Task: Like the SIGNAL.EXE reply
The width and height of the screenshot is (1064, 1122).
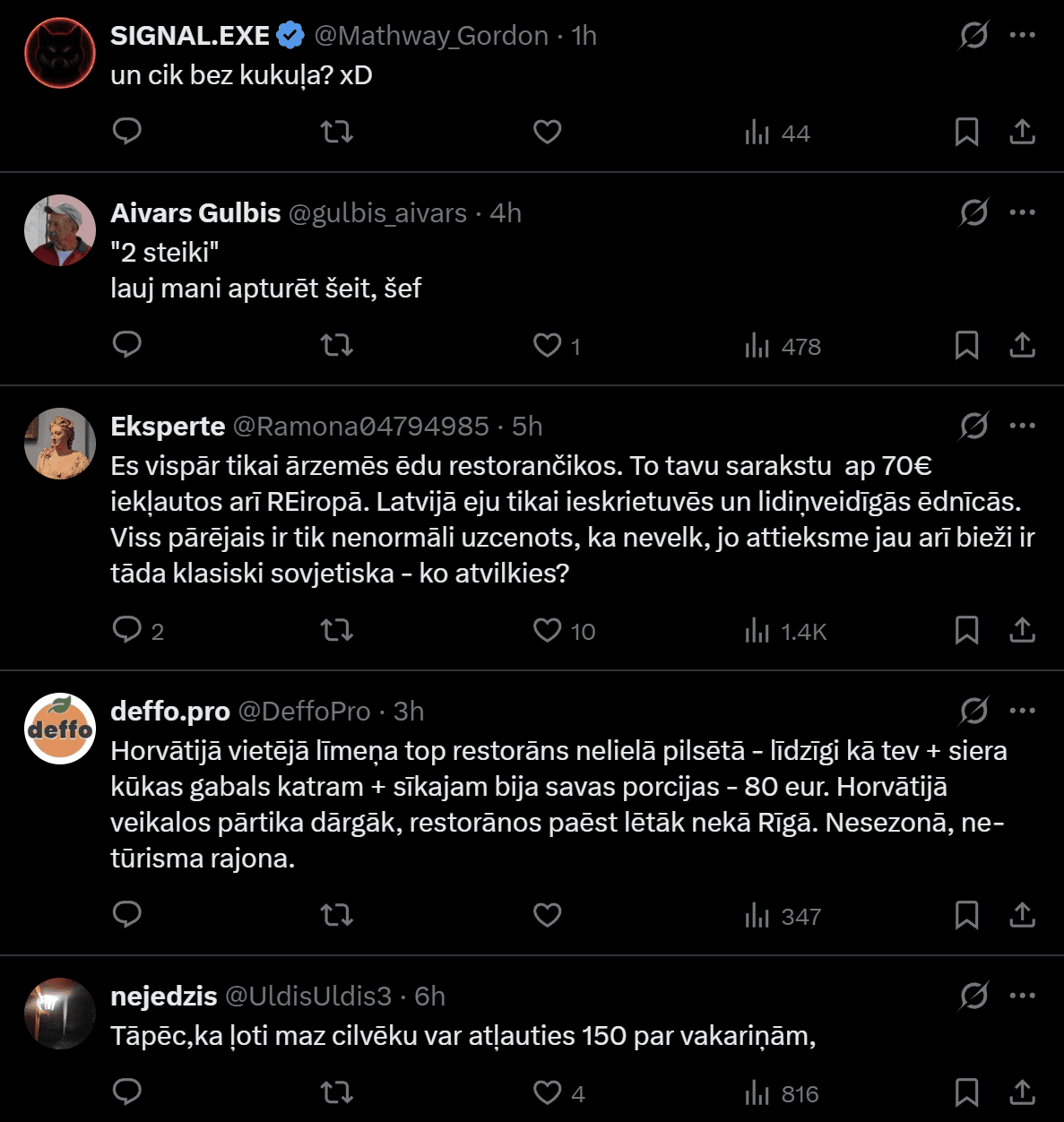Action: click(x=547, y=133)
